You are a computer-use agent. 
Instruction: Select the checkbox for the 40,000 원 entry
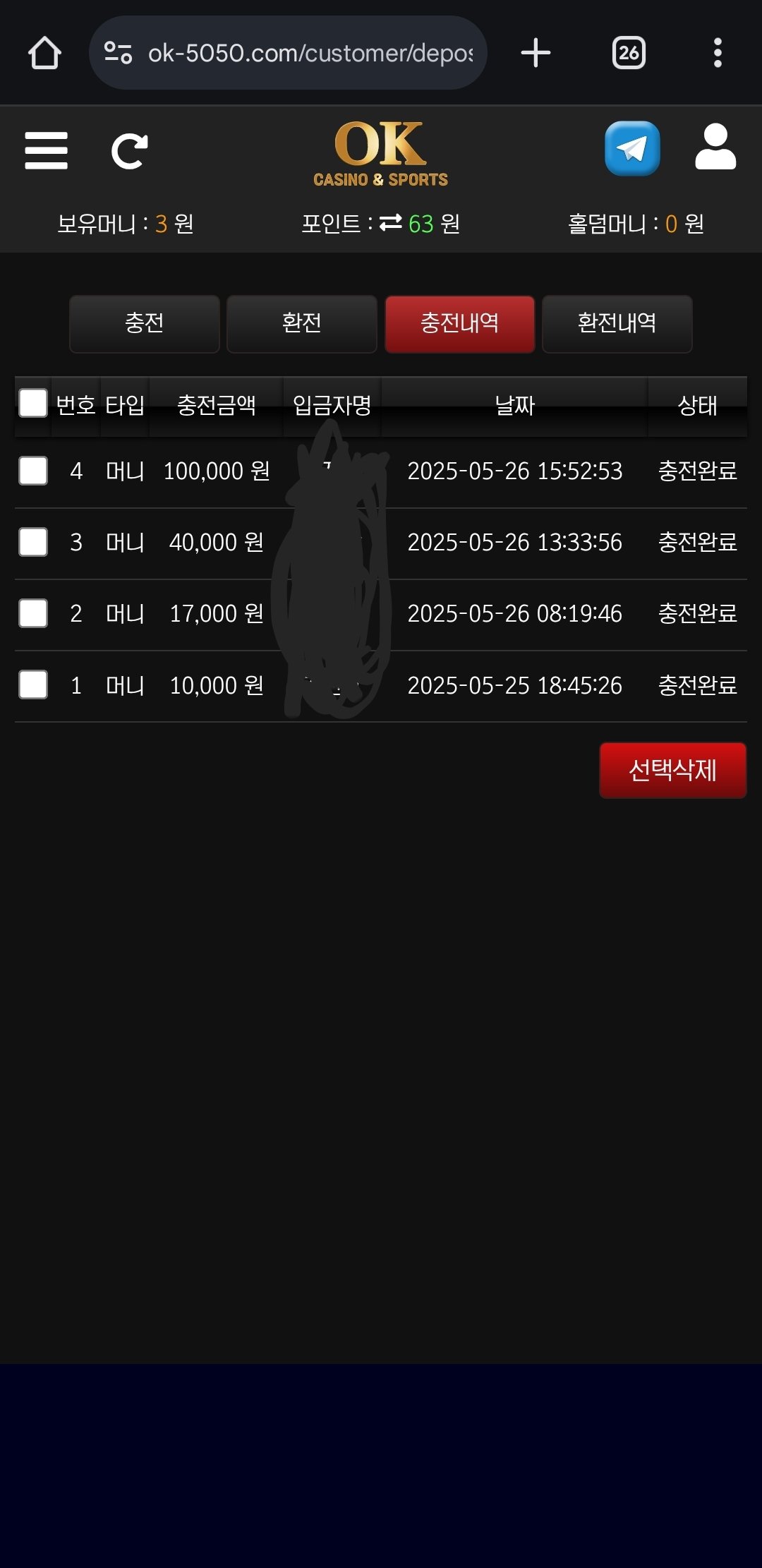point(33,542)
